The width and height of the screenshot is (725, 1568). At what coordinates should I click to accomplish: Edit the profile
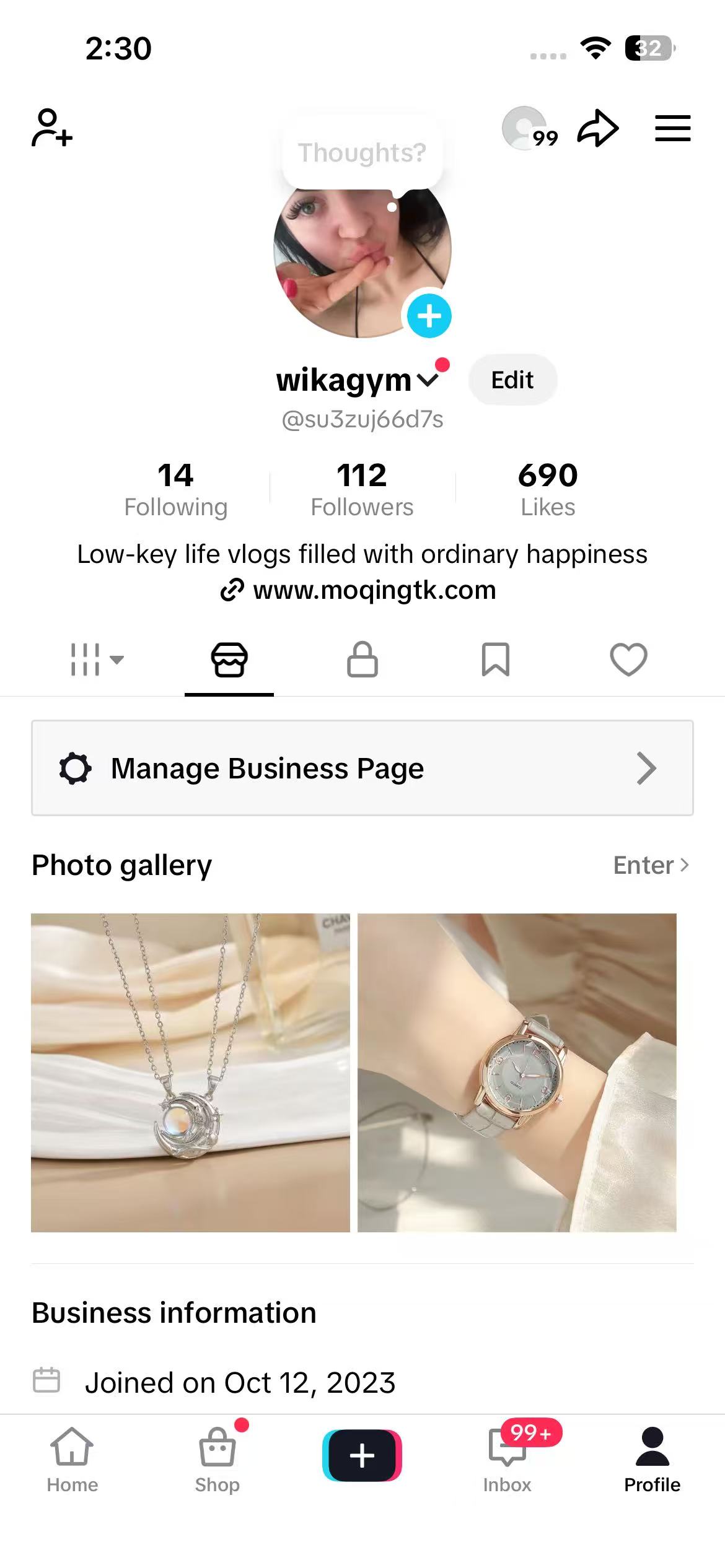(512, 380)
